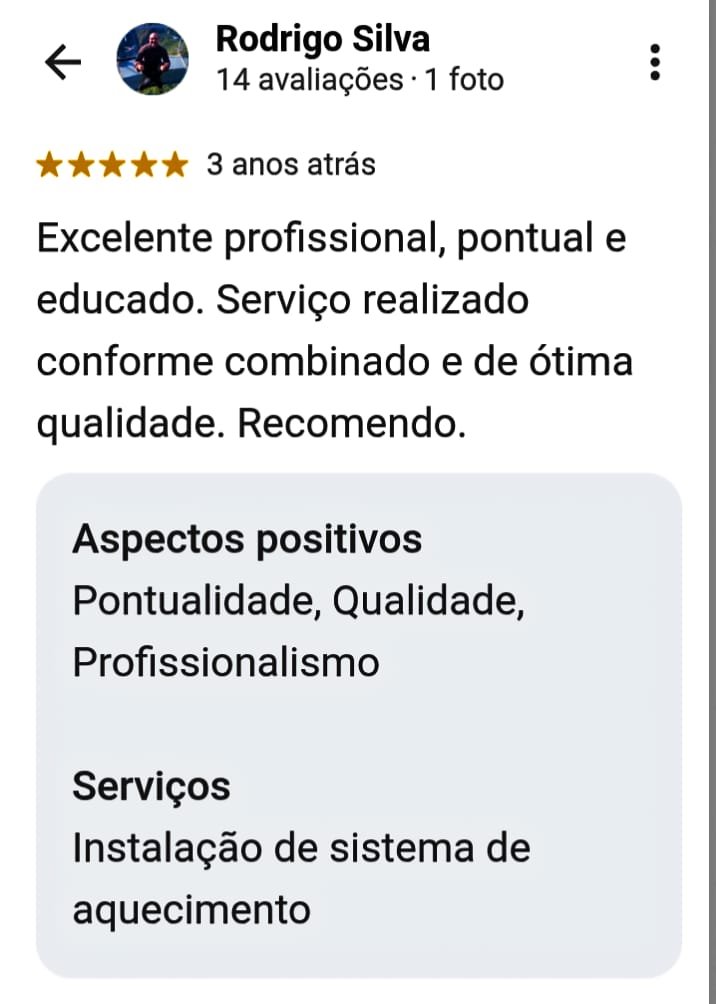Open the three-dot overflow menu
This screenshot has height=1004, width=716.
(655, 62)
